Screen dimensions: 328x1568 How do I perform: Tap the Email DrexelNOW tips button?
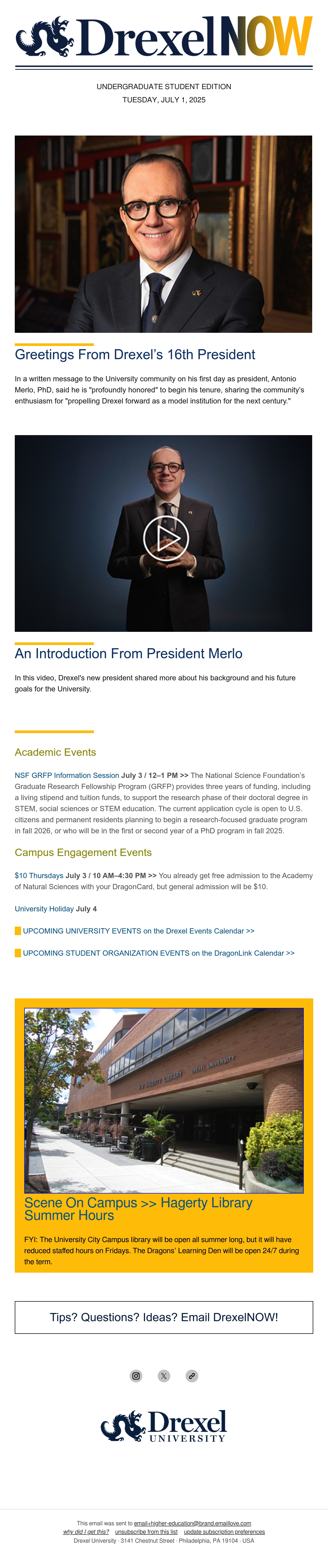pos(164,1318)
